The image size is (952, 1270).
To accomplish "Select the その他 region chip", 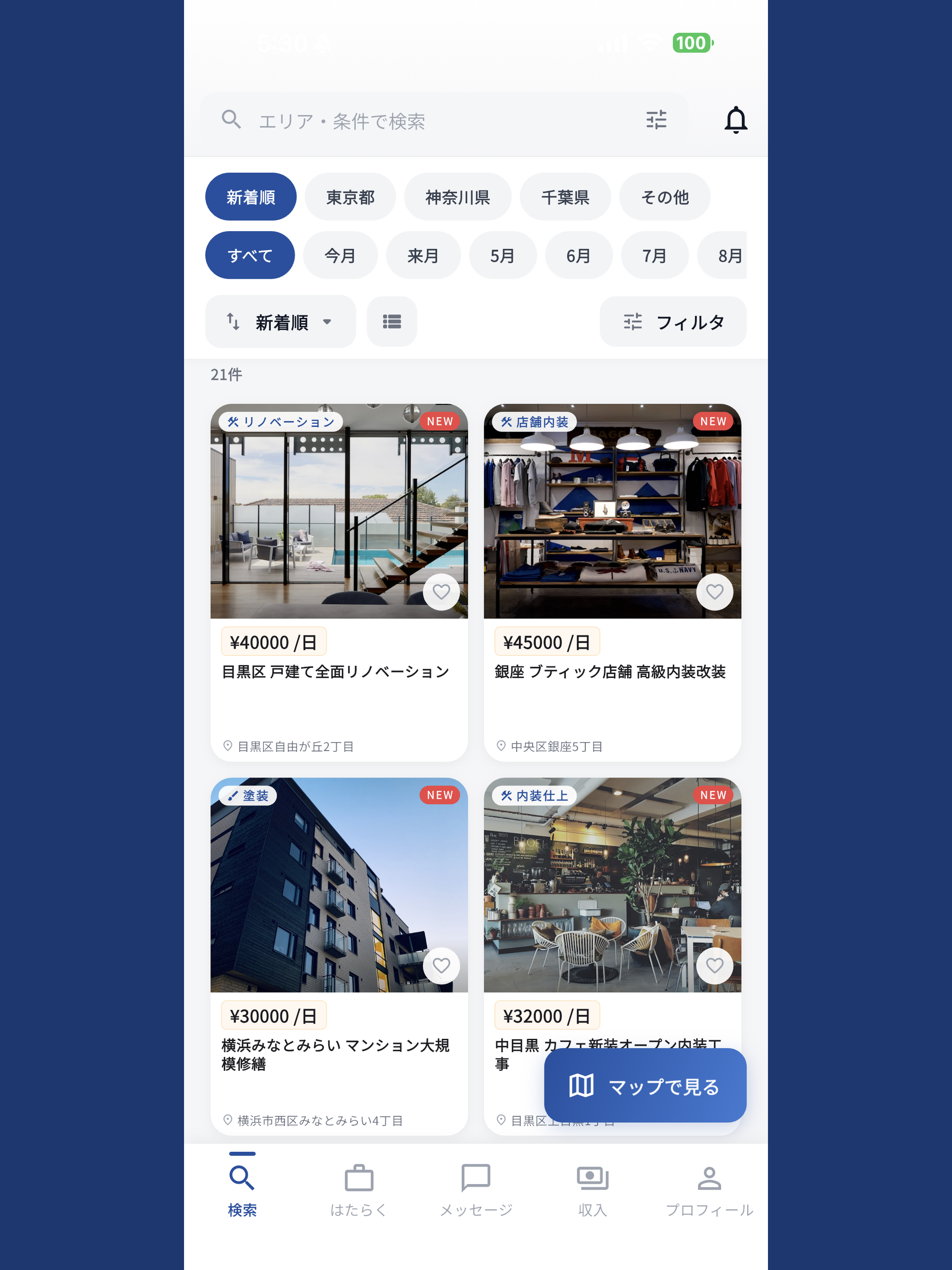I will pyautogui.click(x=664, y=197).
